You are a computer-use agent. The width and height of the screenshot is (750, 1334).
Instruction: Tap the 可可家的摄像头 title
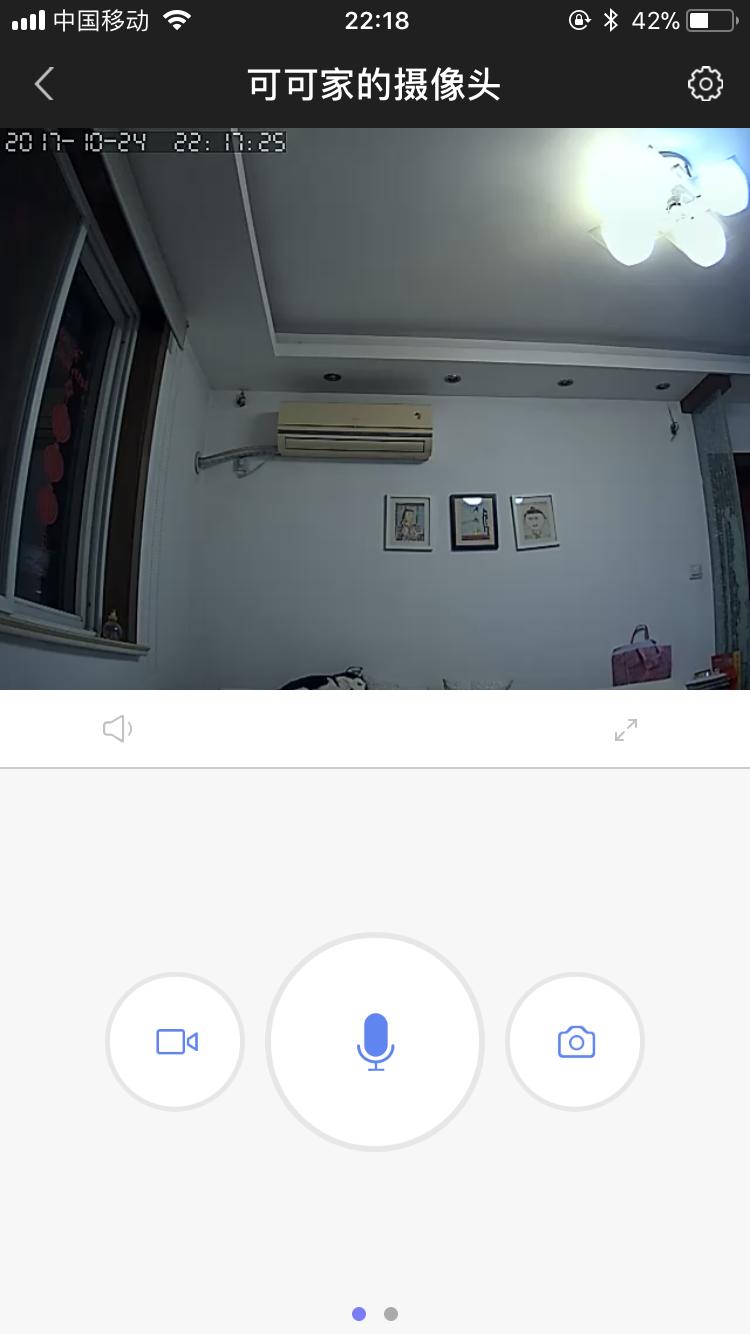pyautogui.click(x=375, y=84)
